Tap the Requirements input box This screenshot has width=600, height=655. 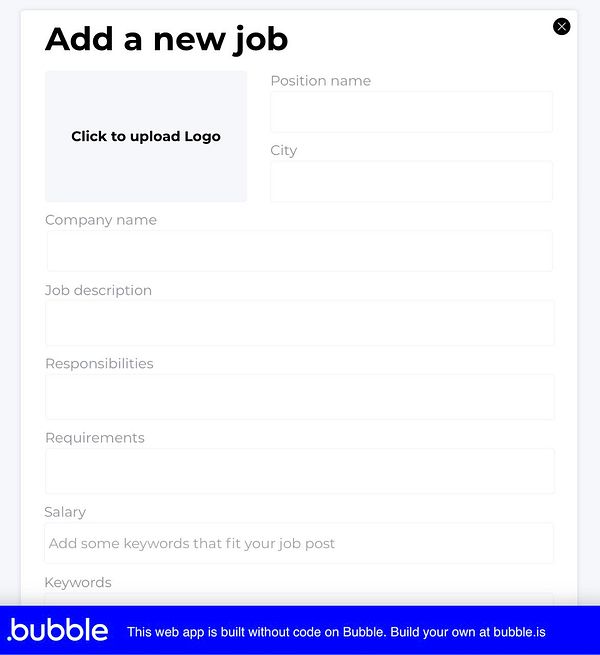(x=299, y=470)
